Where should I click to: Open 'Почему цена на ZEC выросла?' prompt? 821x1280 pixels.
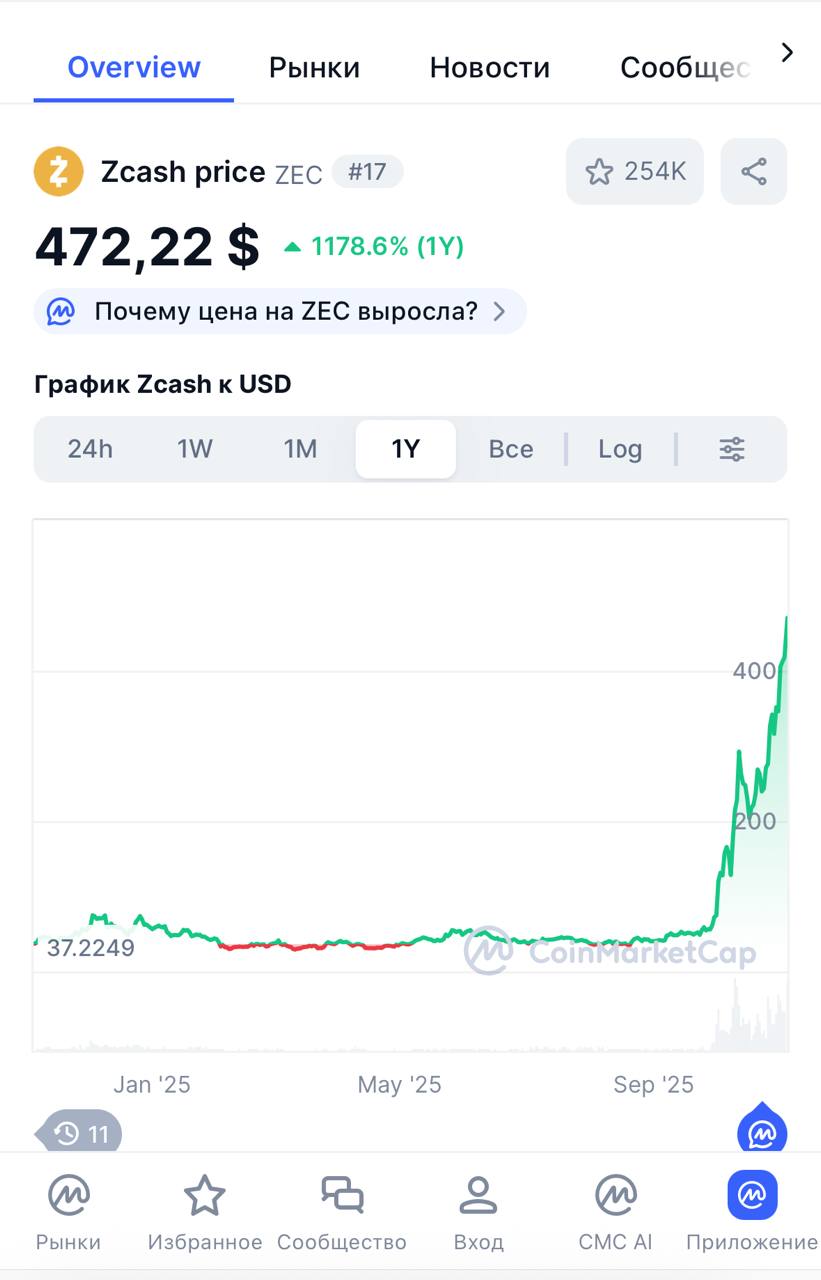point(280,311)
